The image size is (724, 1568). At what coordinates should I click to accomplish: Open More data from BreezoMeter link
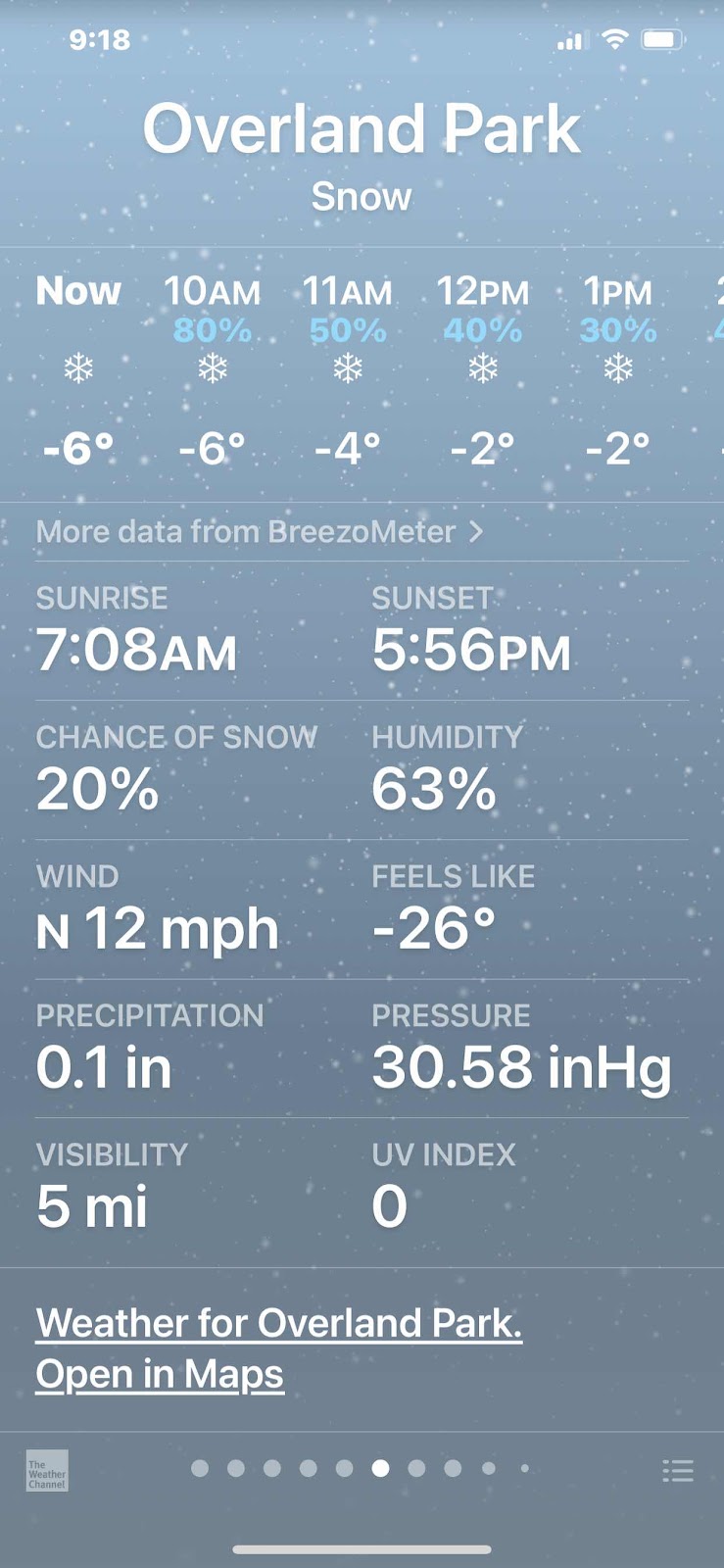click(260, 532)
